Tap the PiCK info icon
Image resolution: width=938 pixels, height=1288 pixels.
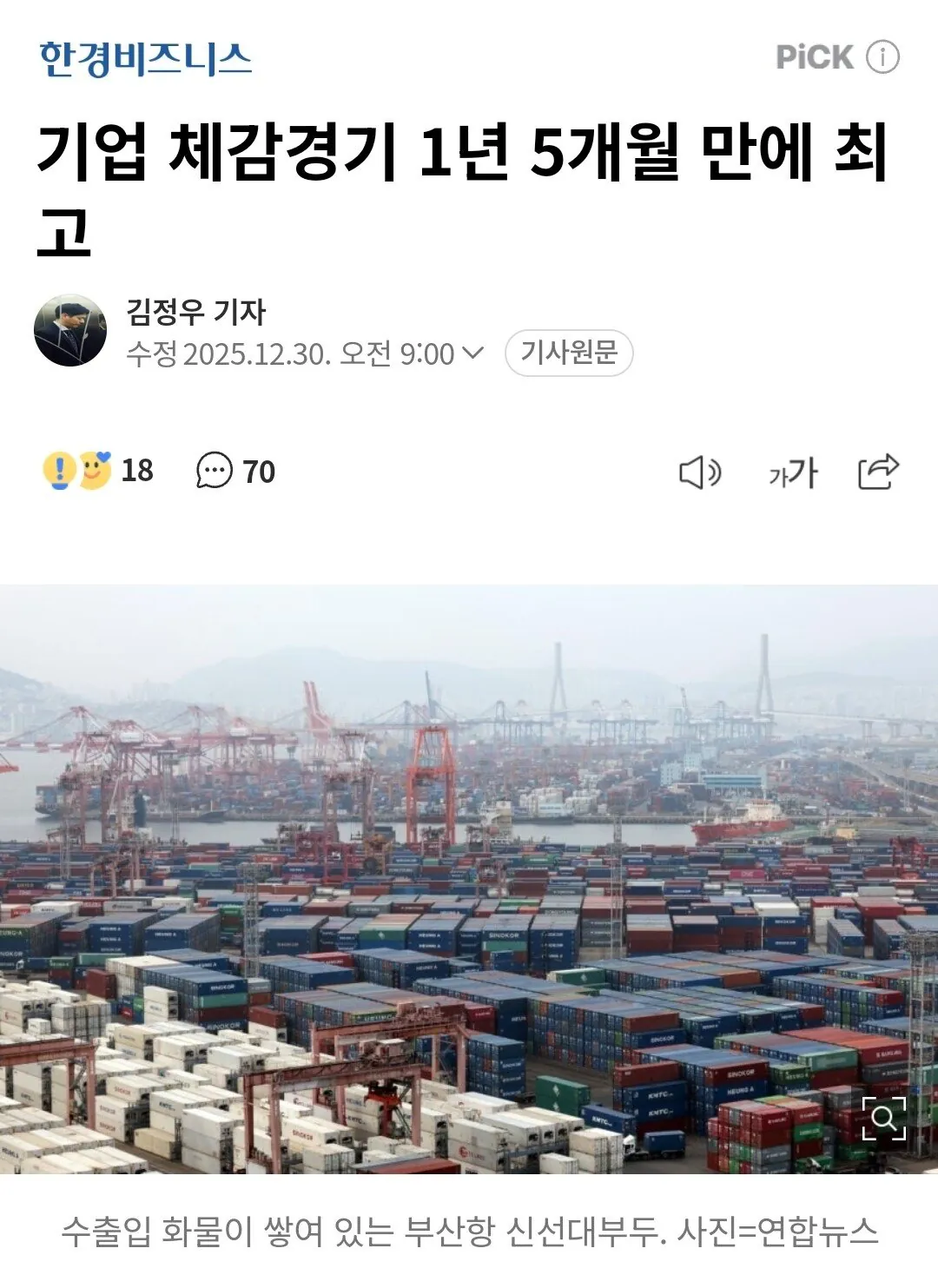point(883,57)
